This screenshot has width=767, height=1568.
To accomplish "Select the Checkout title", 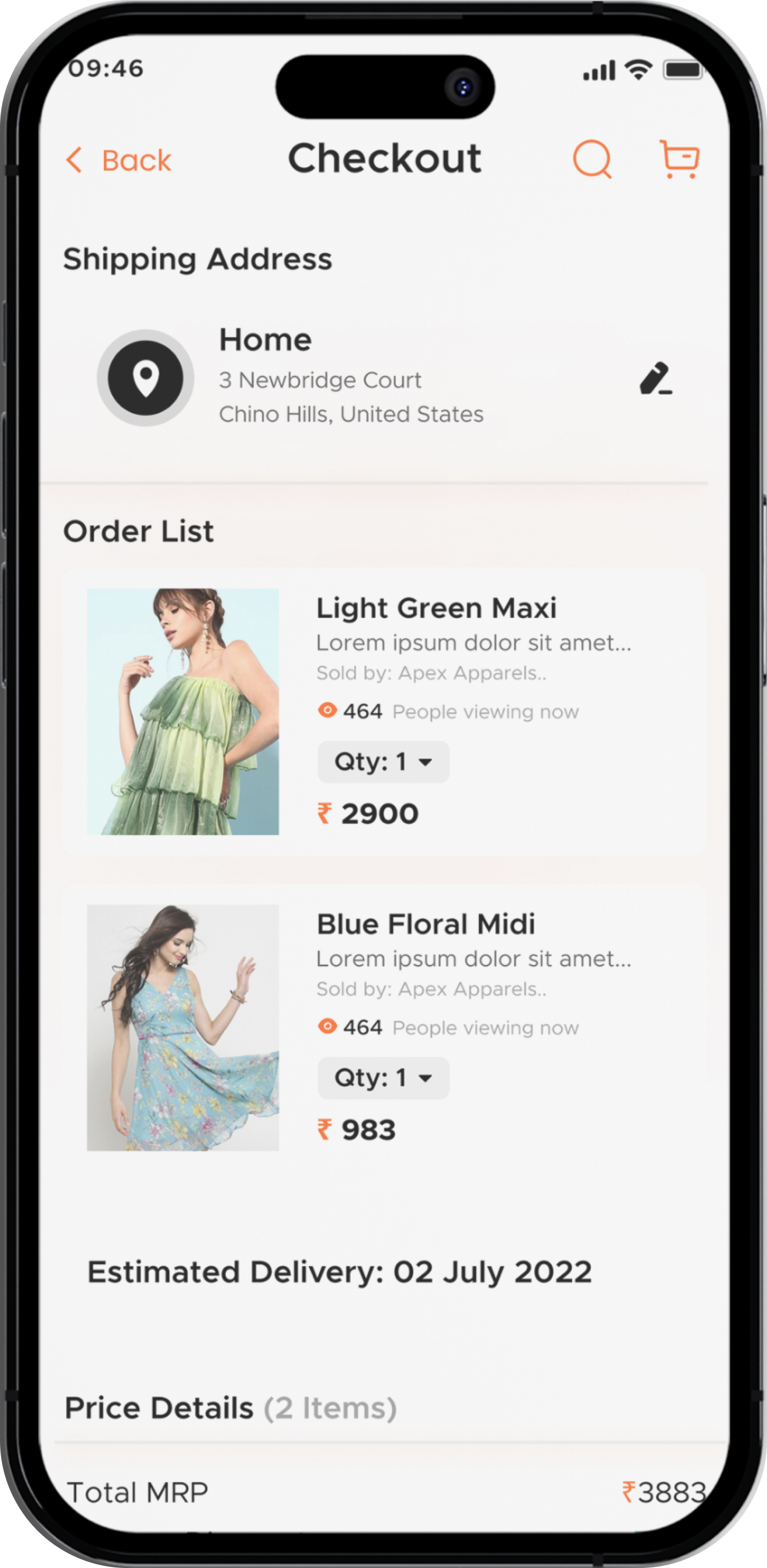I will 385,158.
